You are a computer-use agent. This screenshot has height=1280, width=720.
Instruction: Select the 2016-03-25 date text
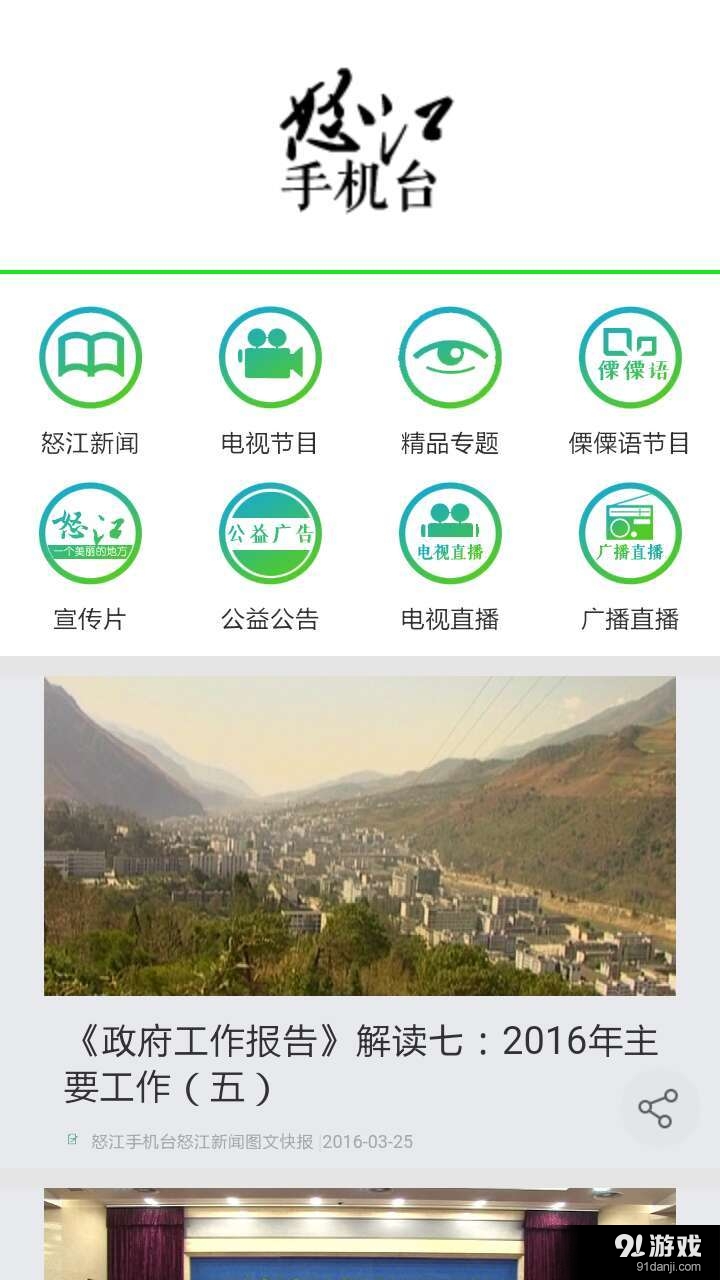(x=371, y=1141)
